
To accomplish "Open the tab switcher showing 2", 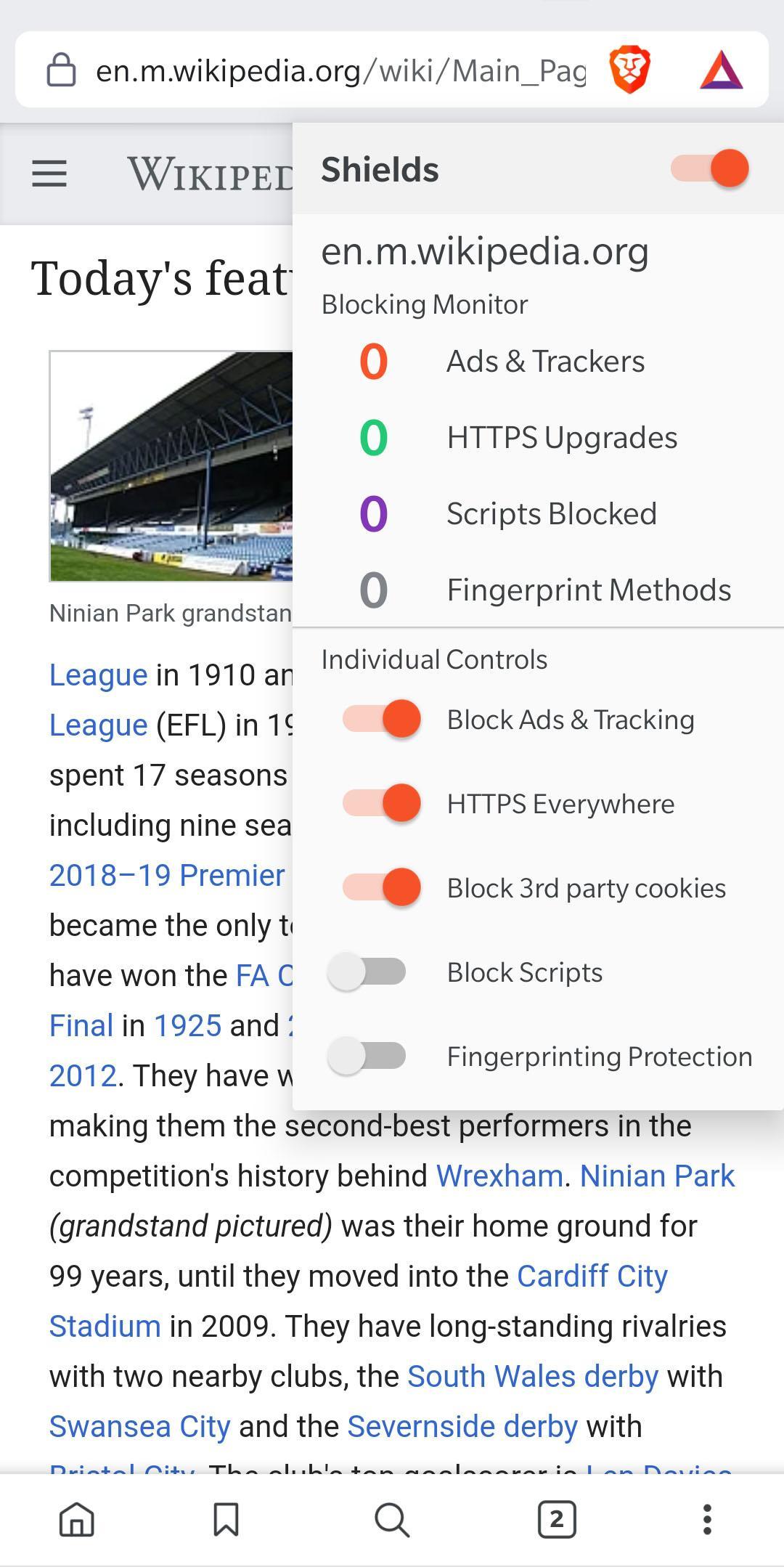I will point(557,1518).
